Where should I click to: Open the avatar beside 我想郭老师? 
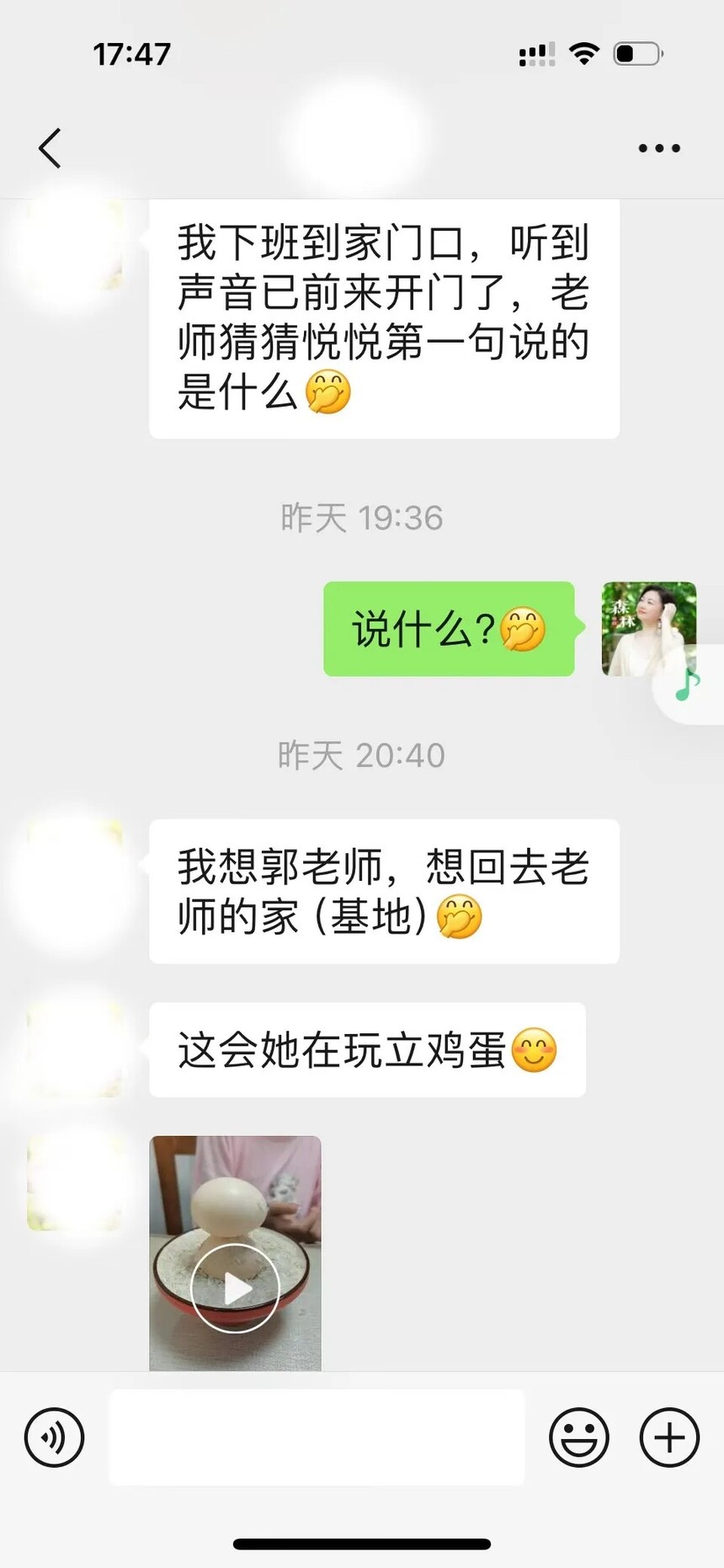(75, 867)
